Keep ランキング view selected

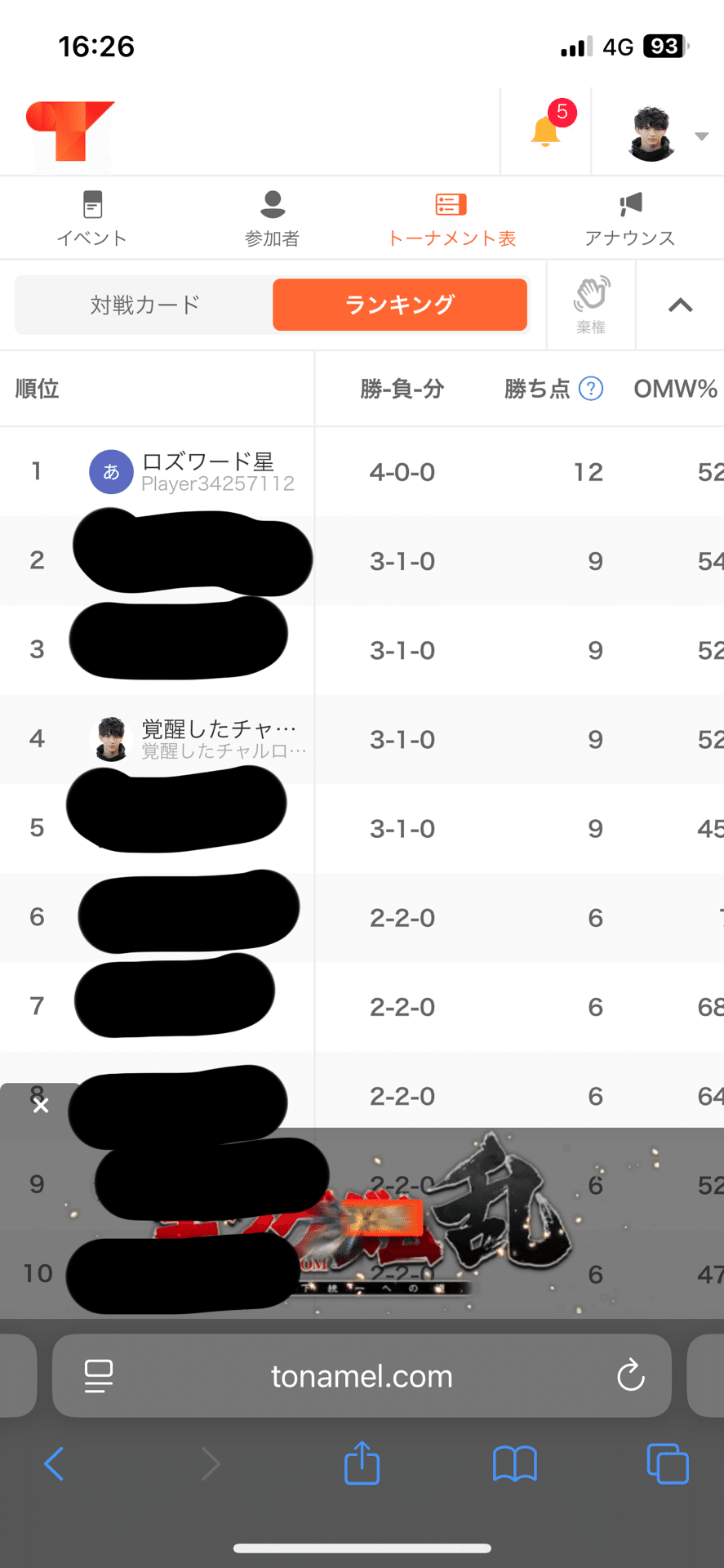pos(399,304)
